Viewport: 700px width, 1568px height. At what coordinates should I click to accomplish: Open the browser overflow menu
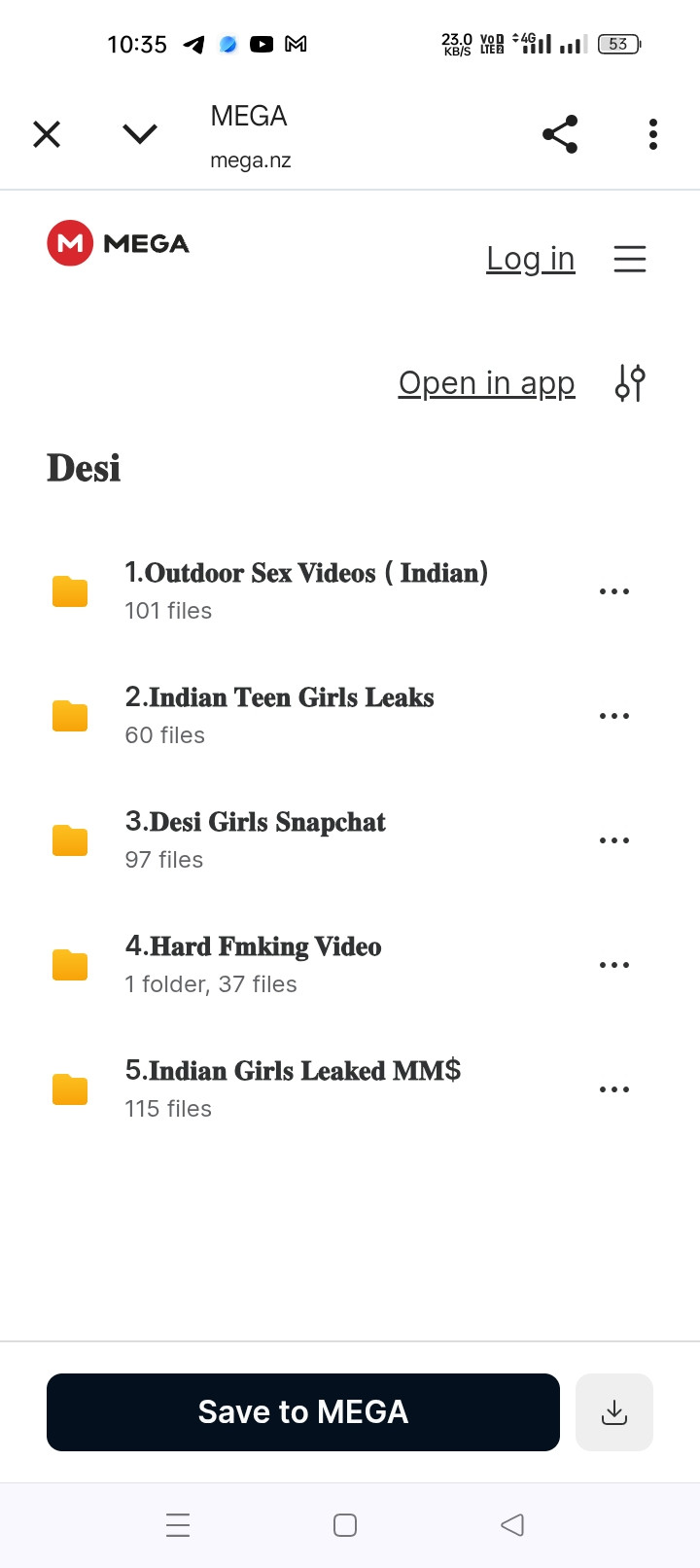point(653,134)
